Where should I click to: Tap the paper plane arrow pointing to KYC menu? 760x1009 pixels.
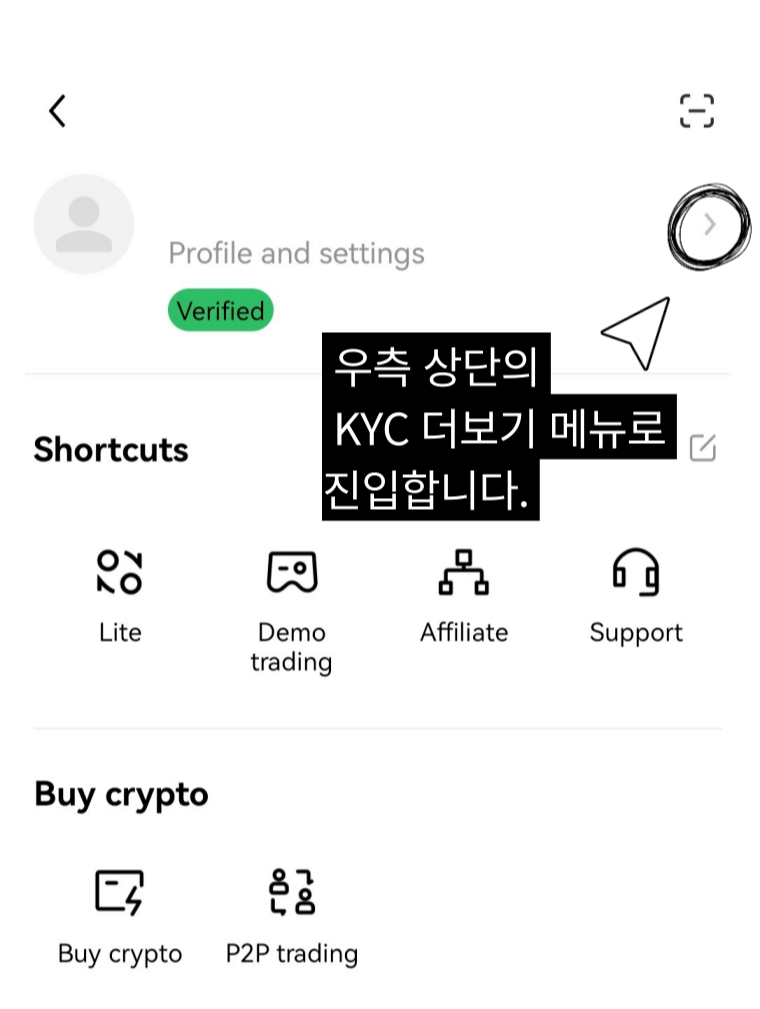click(637, 332)
